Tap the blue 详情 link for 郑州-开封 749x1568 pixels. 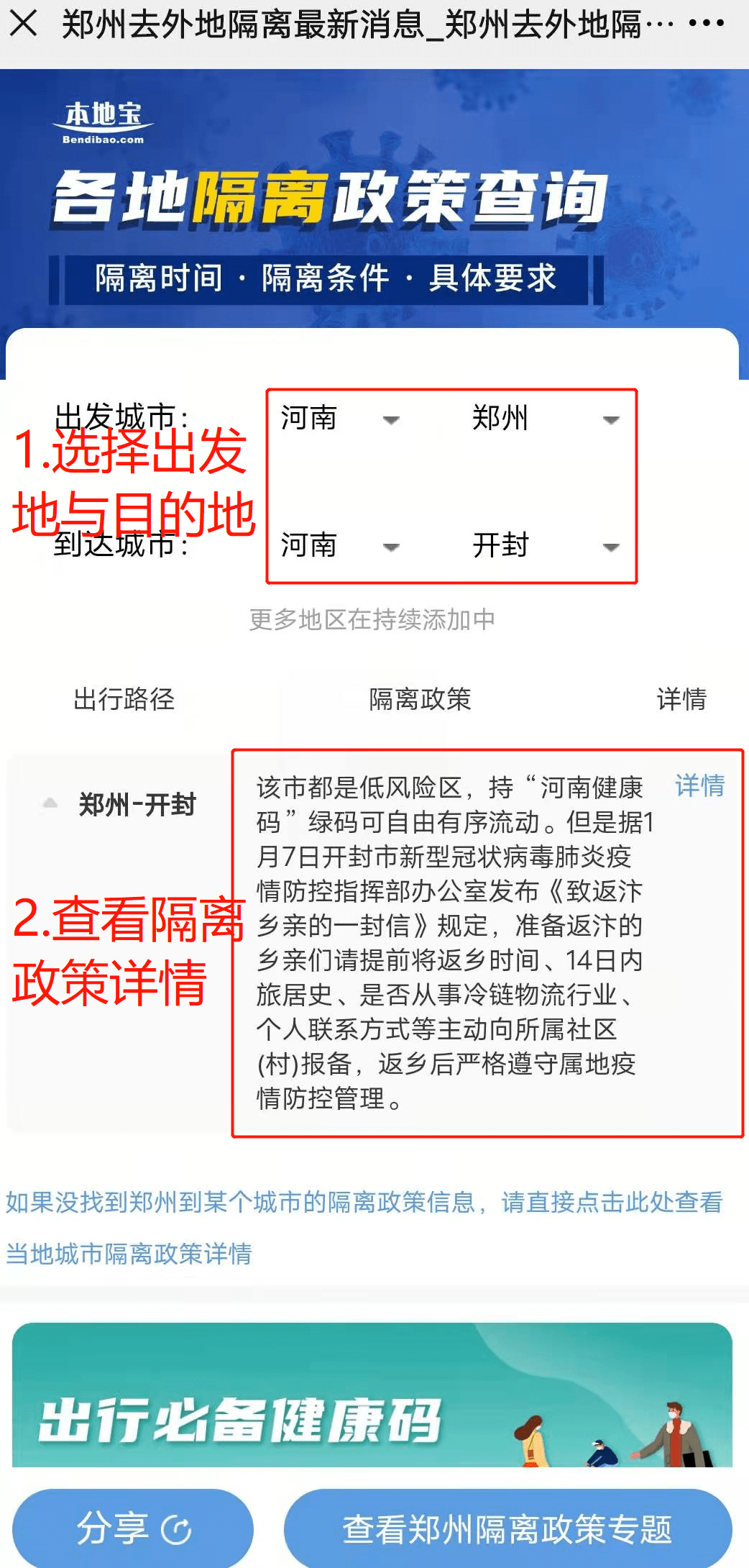tap(699, 785)
